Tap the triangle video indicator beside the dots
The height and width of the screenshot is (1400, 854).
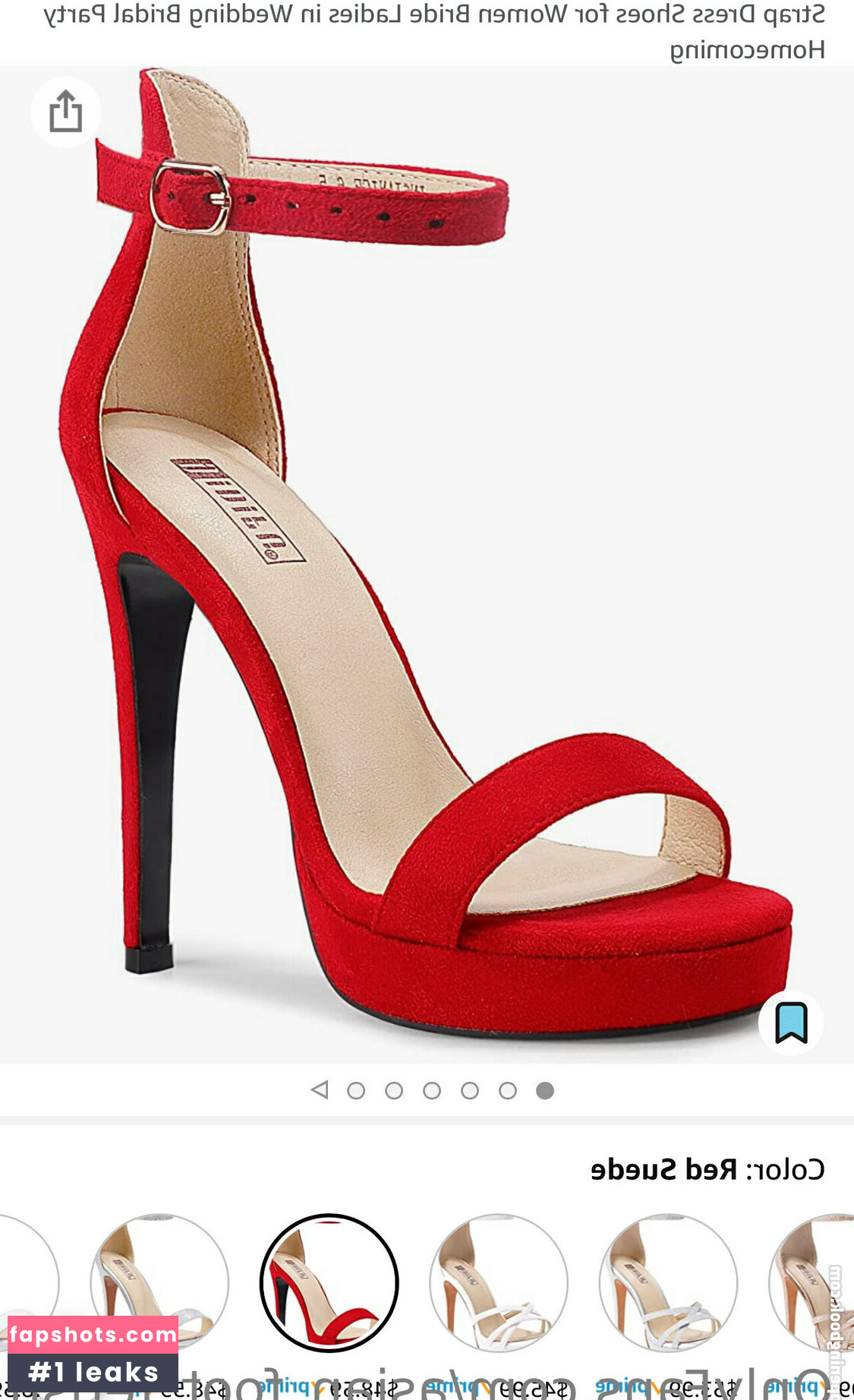tap(320, 1090)
